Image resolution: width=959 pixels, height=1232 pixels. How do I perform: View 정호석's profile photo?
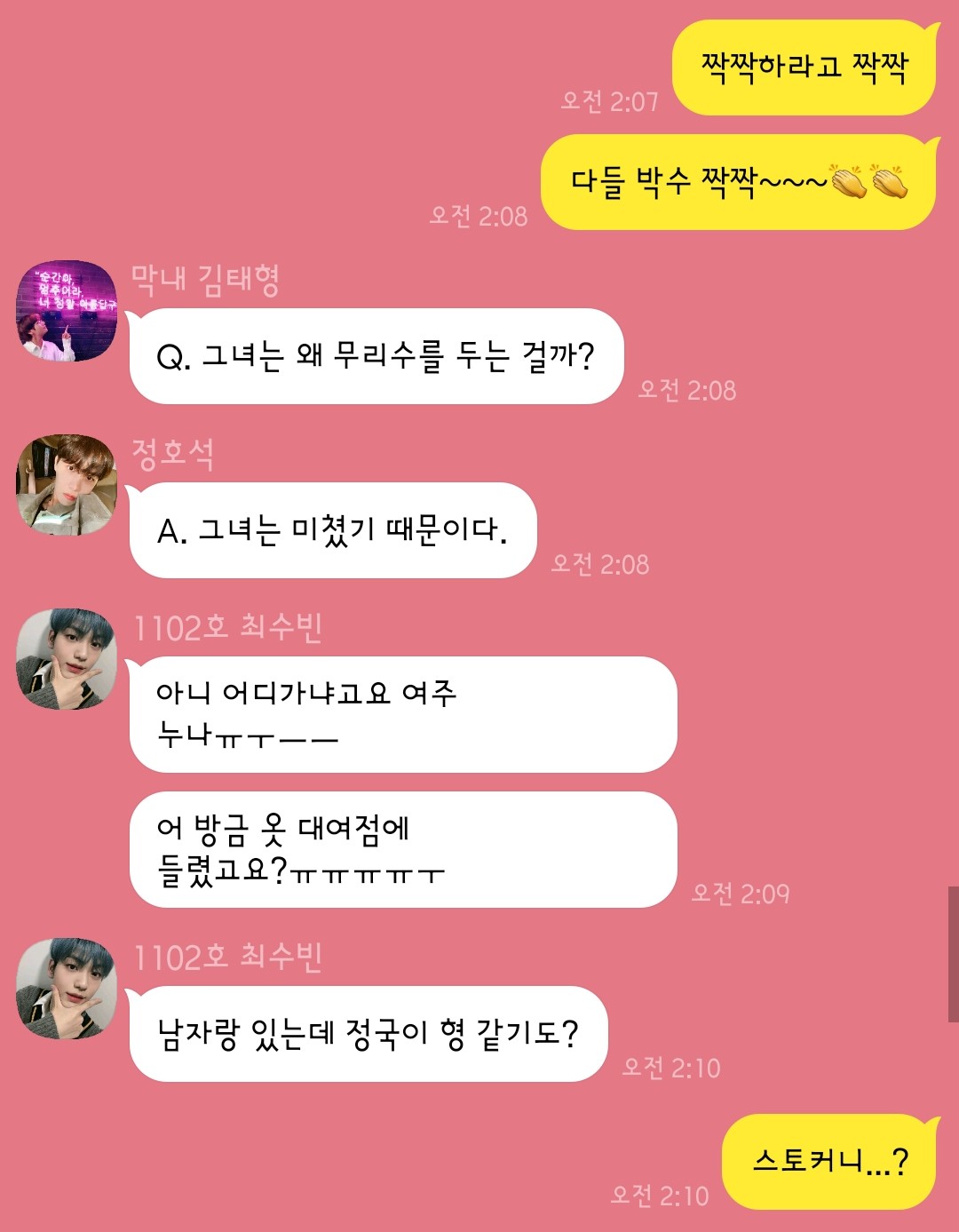(67, 485)
